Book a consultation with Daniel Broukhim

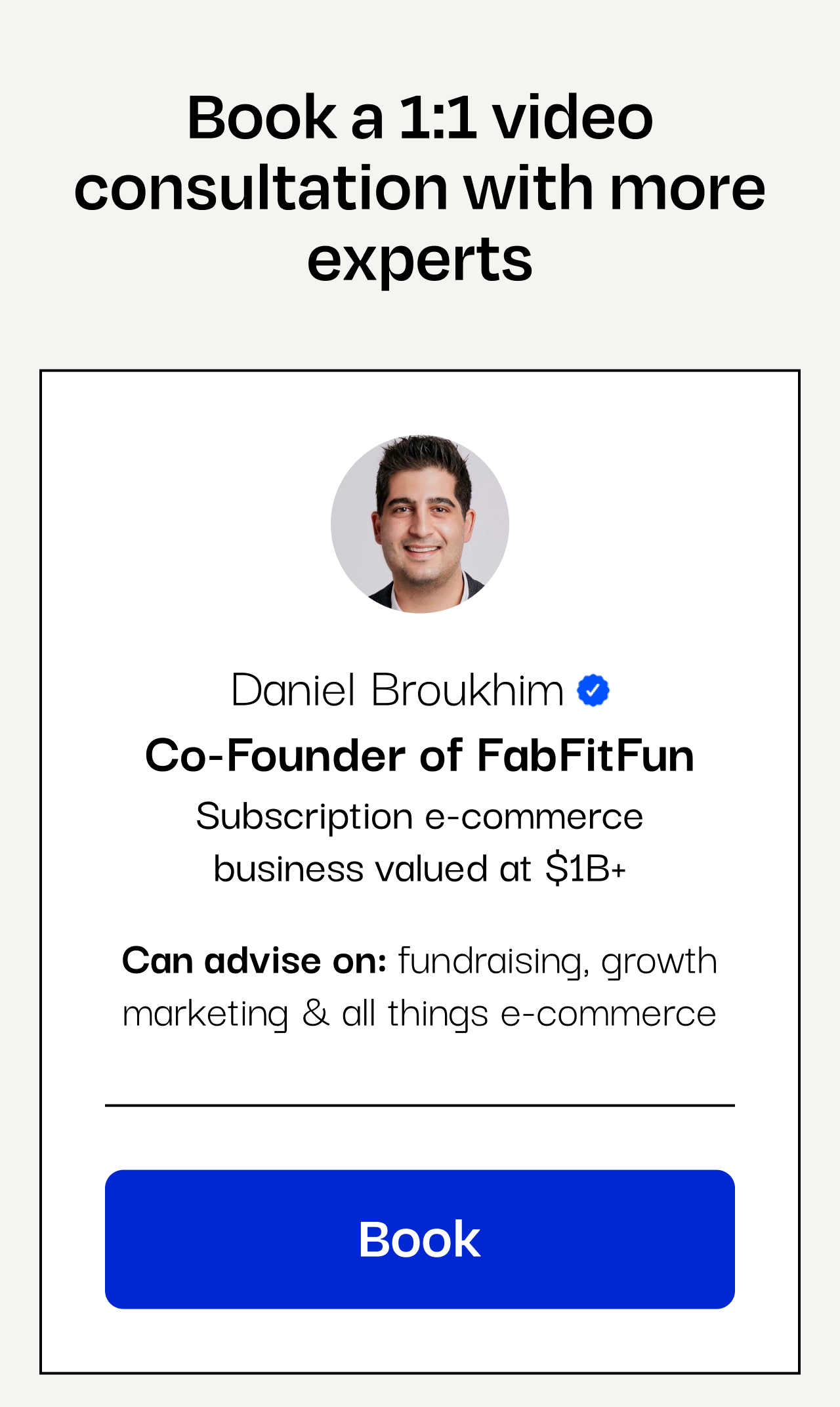click(419, 1240)
